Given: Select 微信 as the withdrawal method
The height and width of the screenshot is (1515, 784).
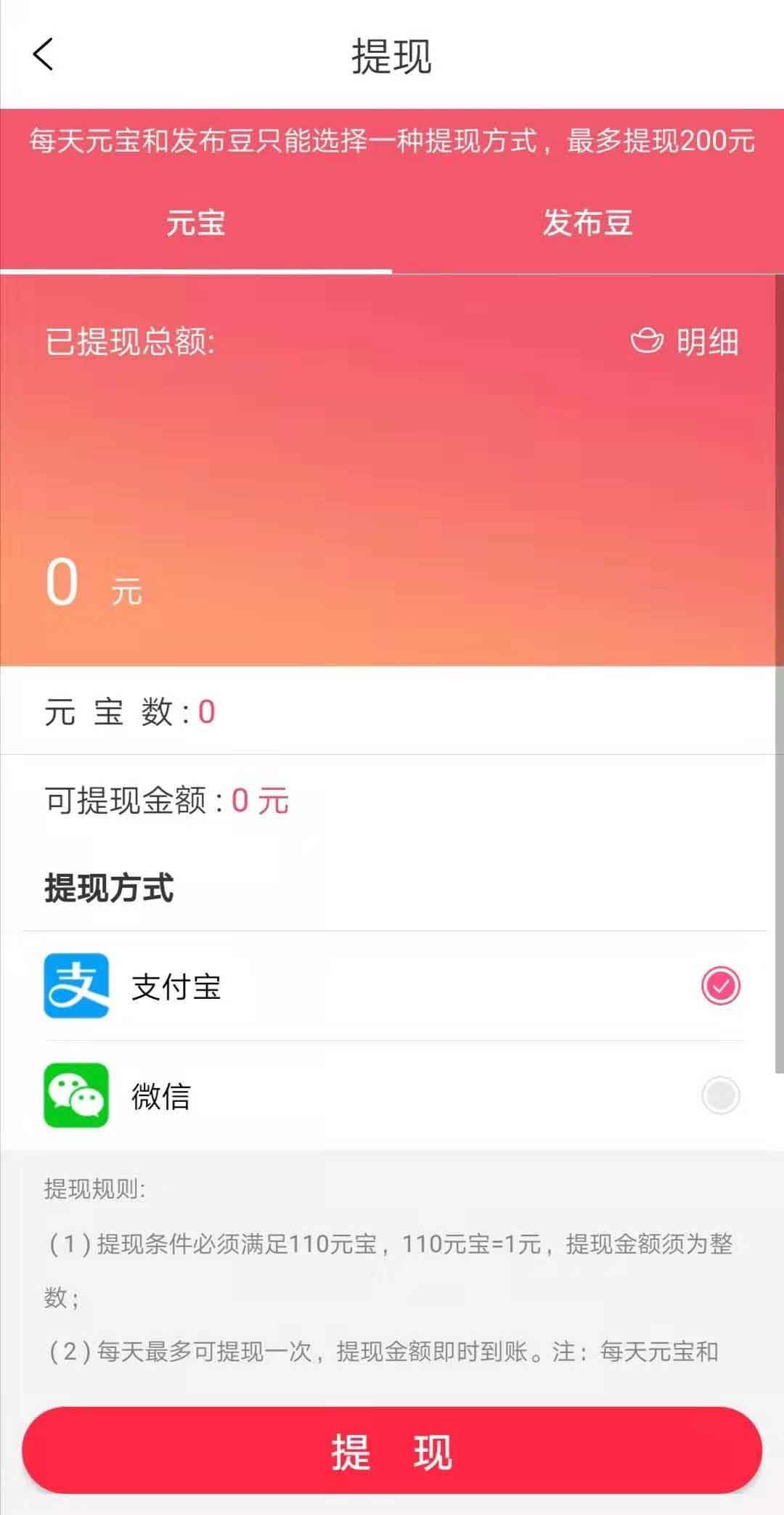Looking at the screenshot, I should [x=392, y=1095].
